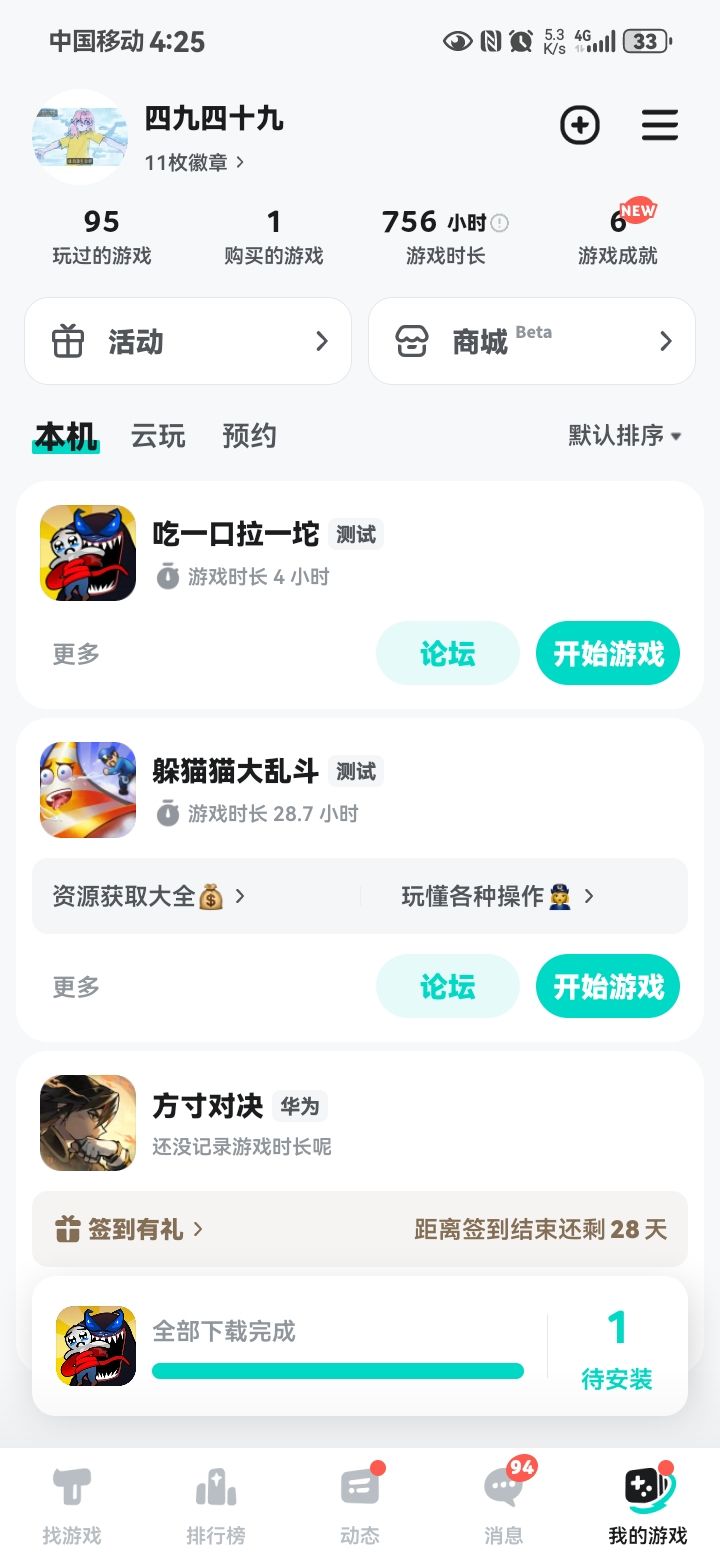Switch to the 云玩 tab
The image size is (720, 1560).
(x=157, y=436)
